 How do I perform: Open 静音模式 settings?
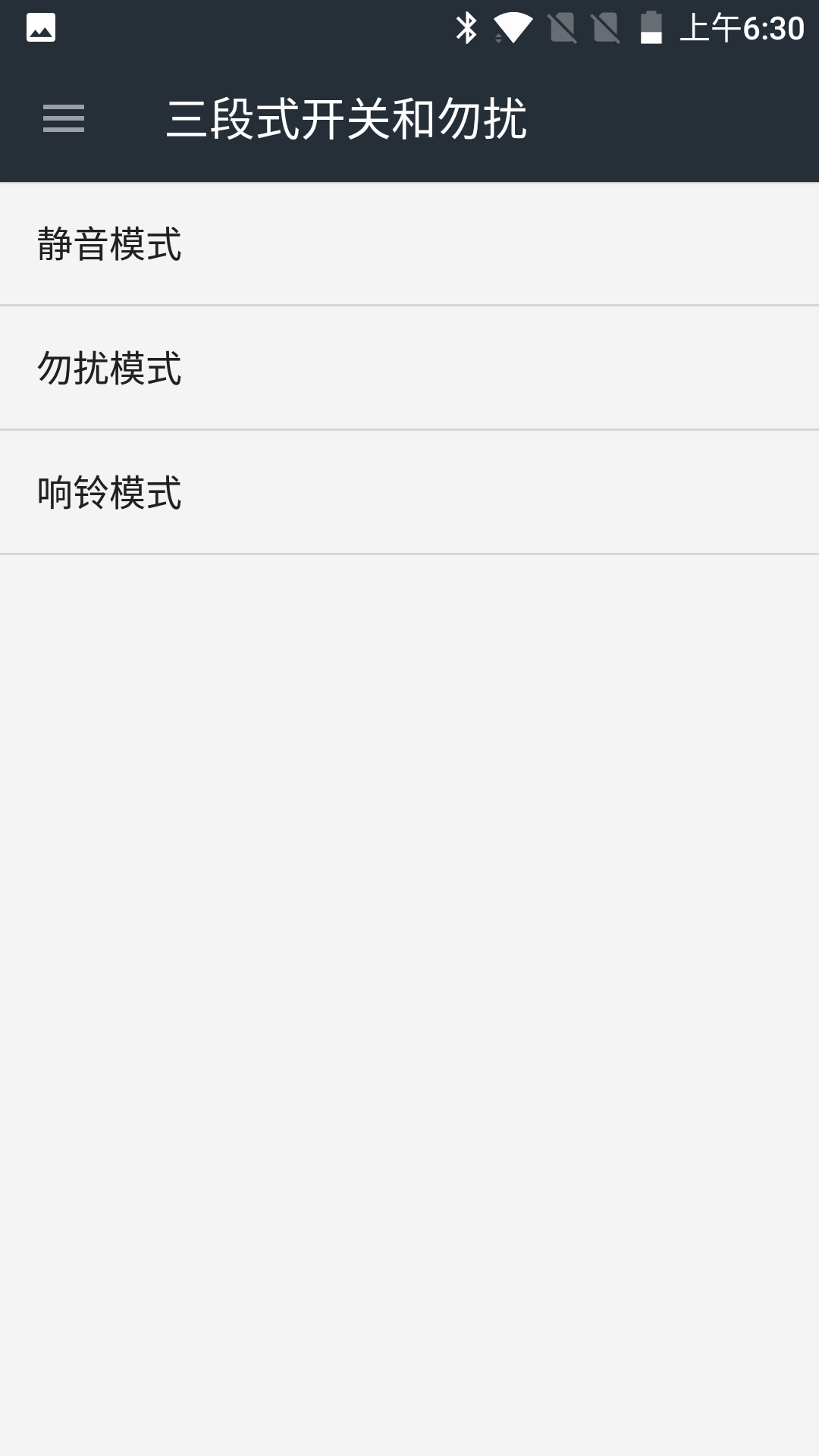pos(409,244)
